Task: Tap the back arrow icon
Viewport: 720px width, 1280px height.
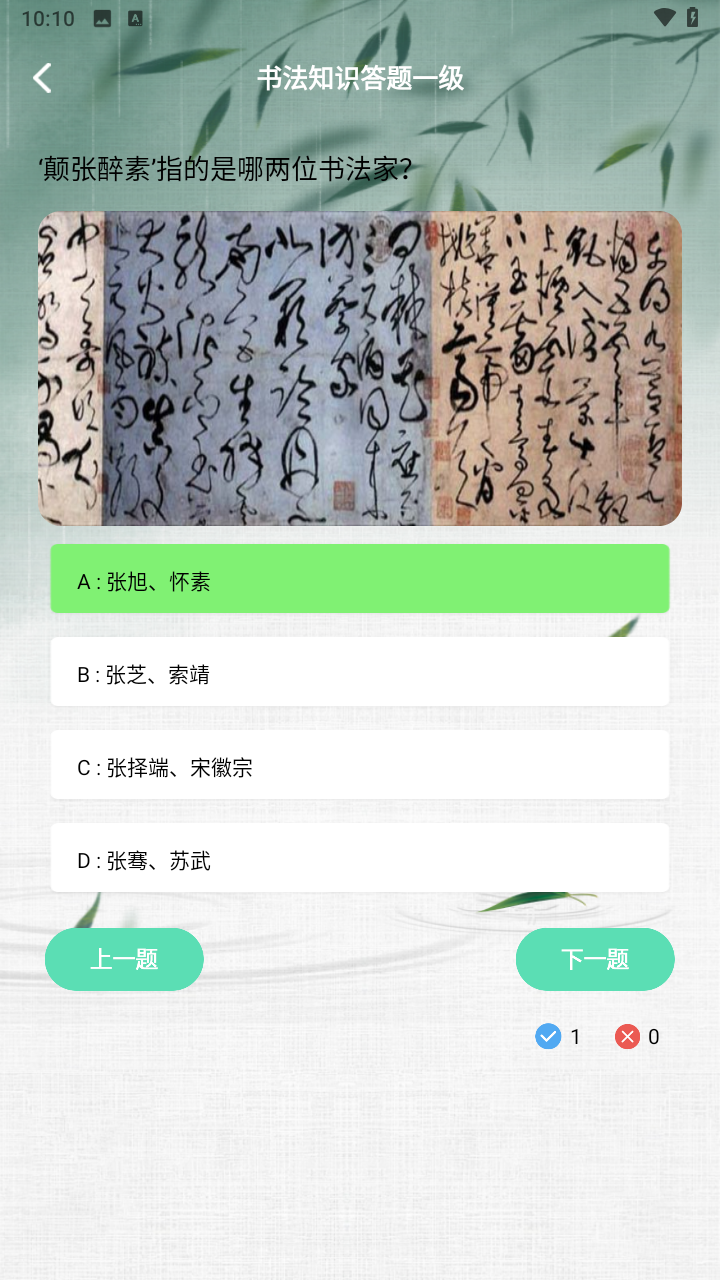Action: (42, 77)
